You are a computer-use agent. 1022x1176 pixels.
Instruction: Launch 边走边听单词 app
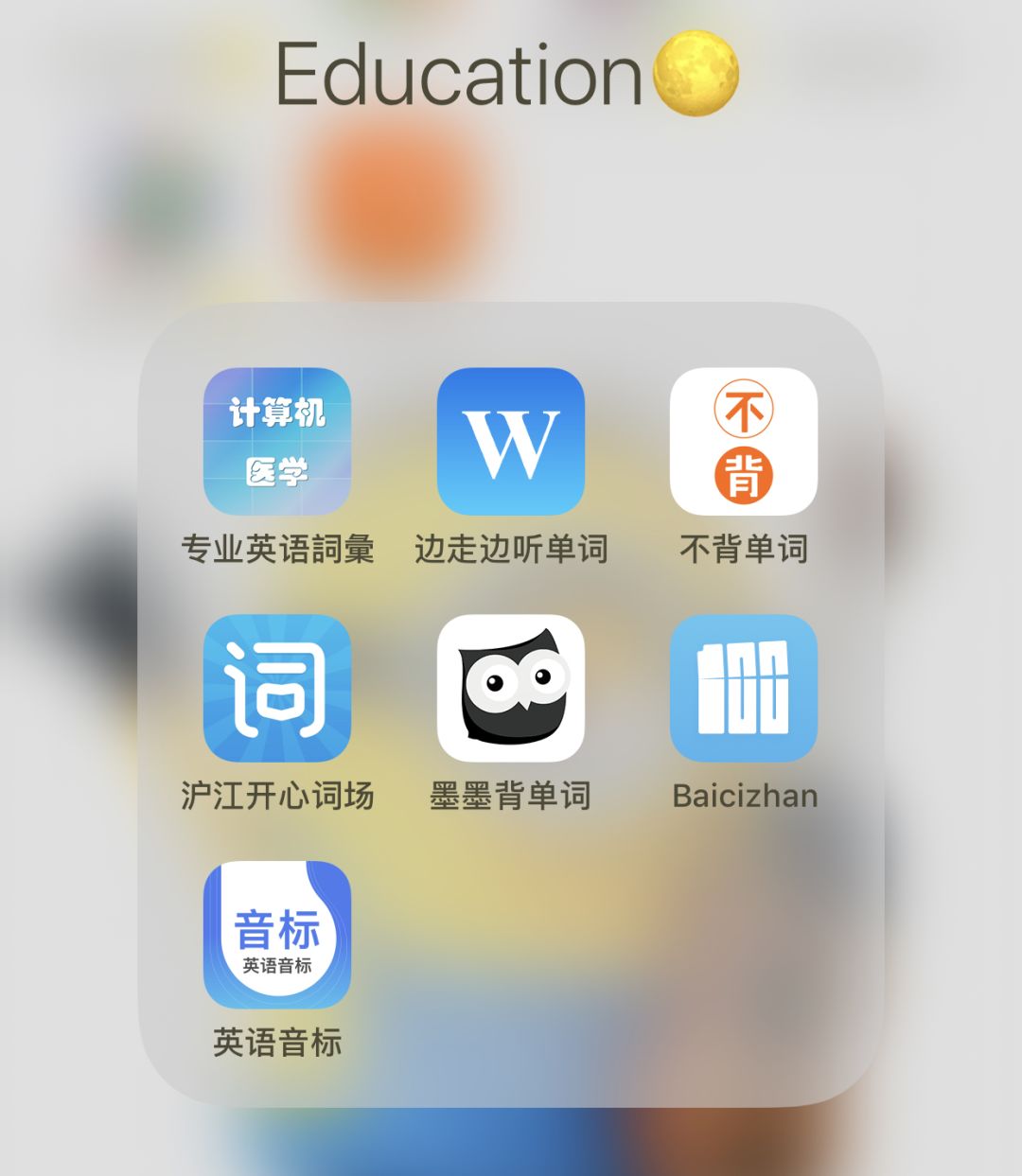pyautogui.click(x=511, y=441)
